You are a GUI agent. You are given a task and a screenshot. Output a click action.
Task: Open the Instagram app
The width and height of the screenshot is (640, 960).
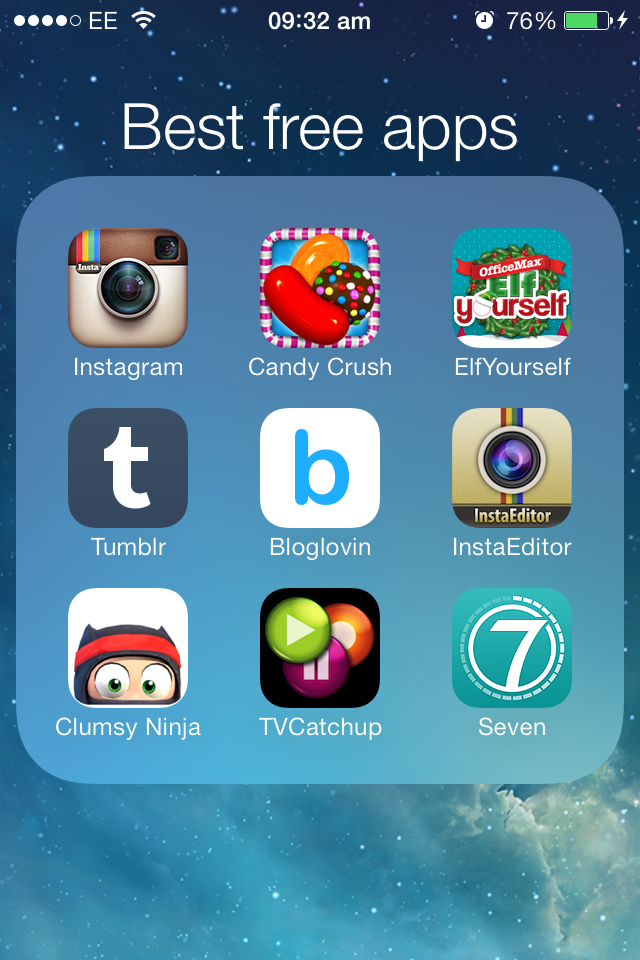coord(128,288)
